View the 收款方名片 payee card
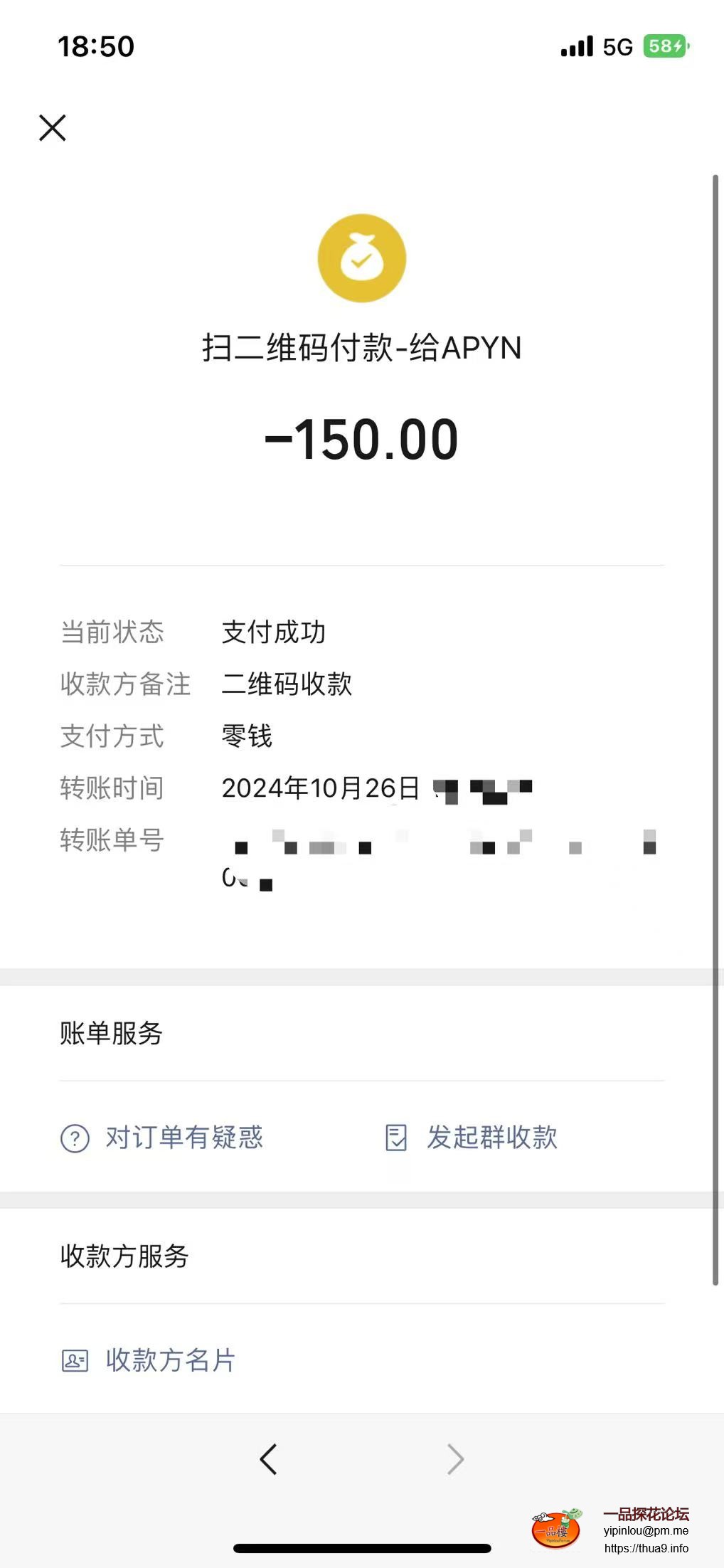724x1568 pixels. 149,1360
